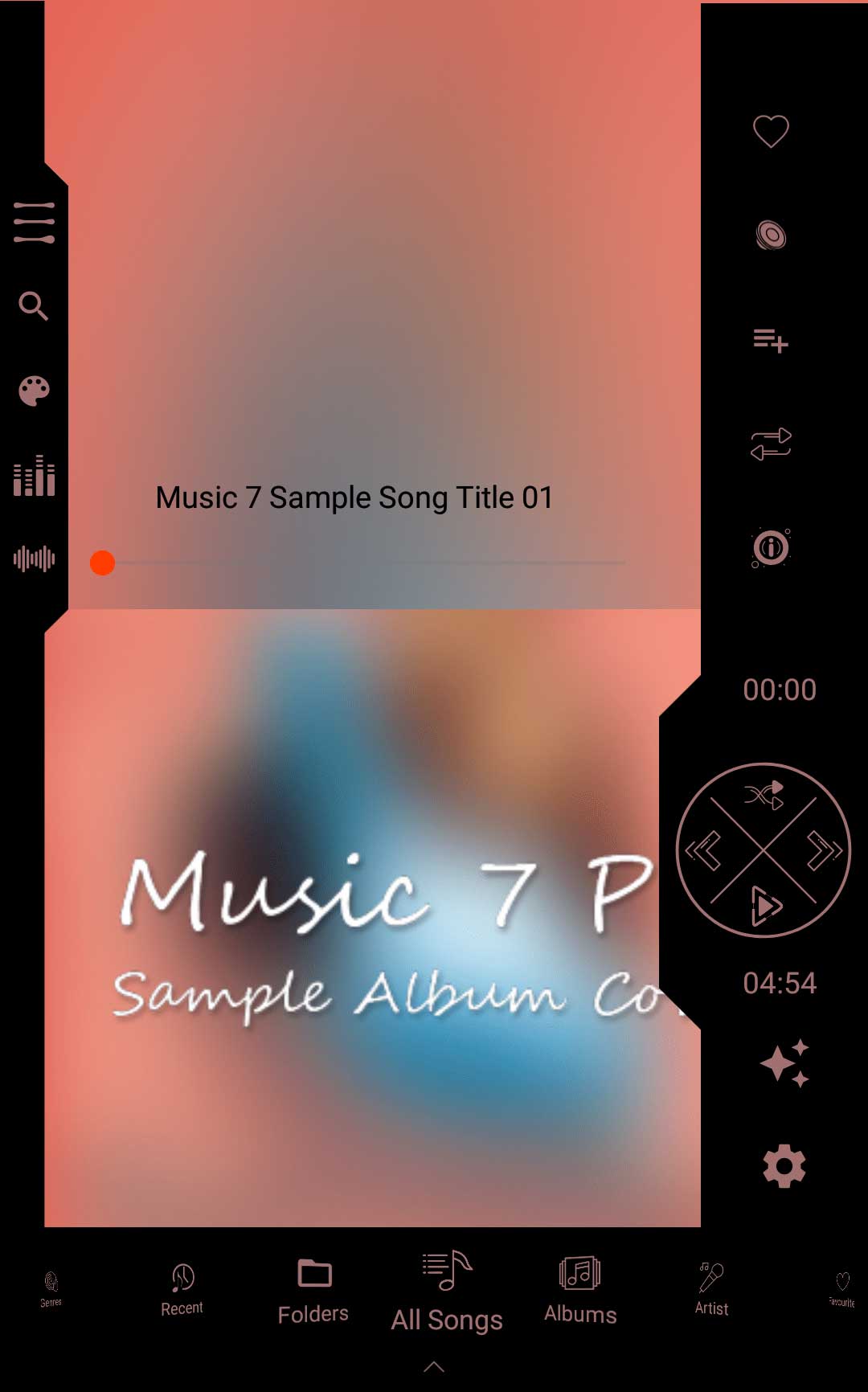View song info details
Screen dimensions: 868x1392
click(771, 548)
